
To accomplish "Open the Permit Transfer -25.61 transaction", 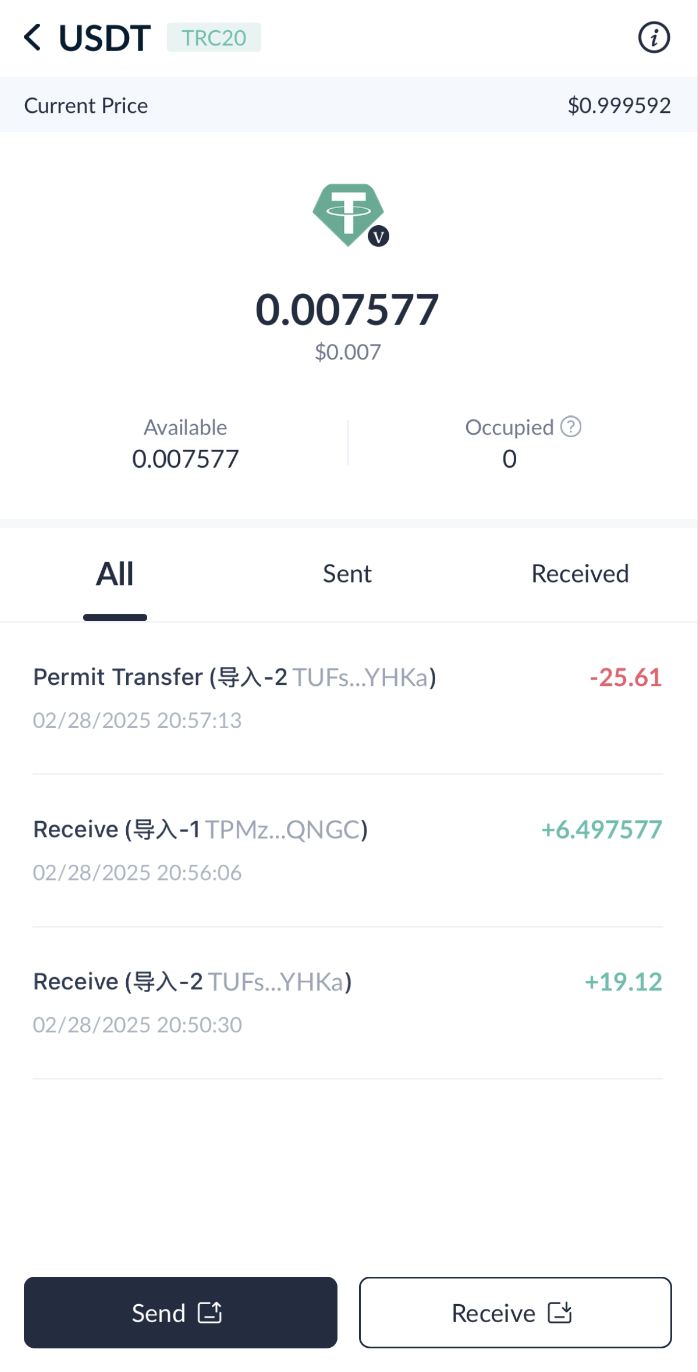I will click(348, 698).
